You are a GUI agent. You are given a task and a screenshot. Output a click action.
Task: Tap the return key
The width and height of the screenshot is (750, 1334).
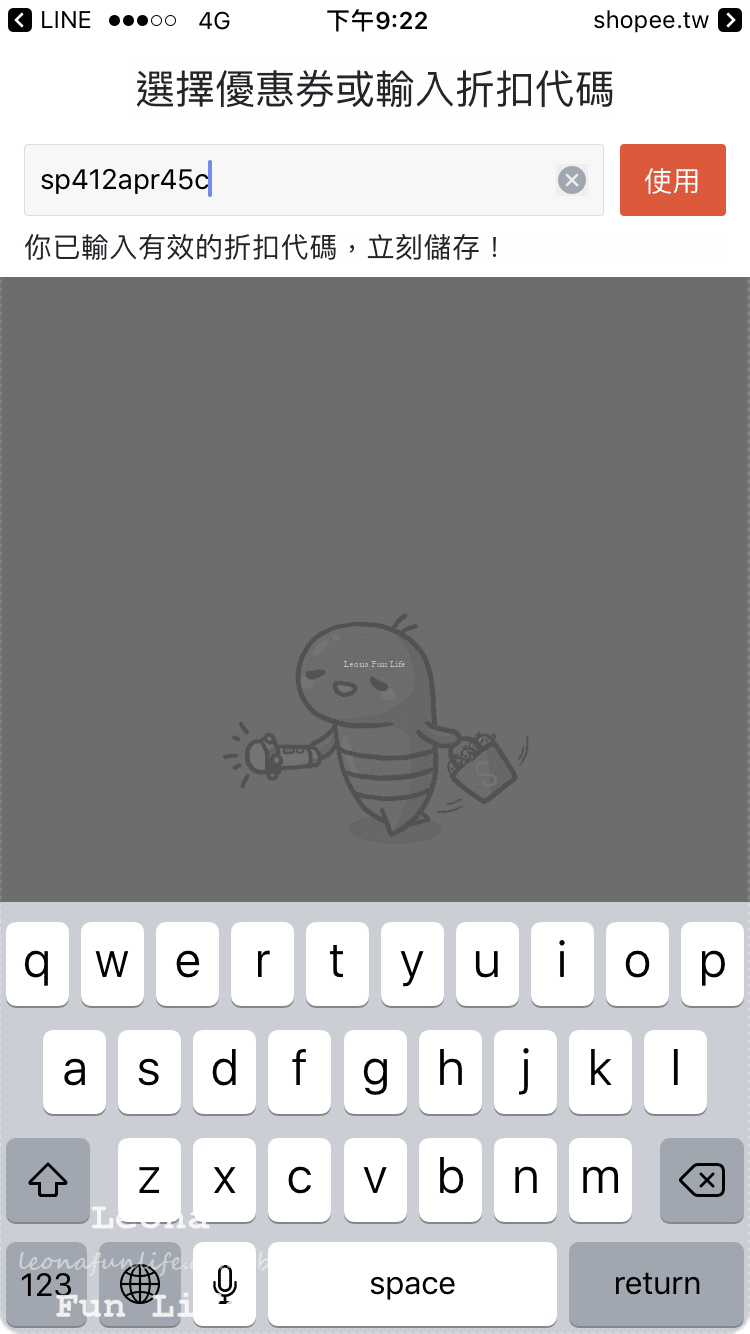(x=656, y=1284)
